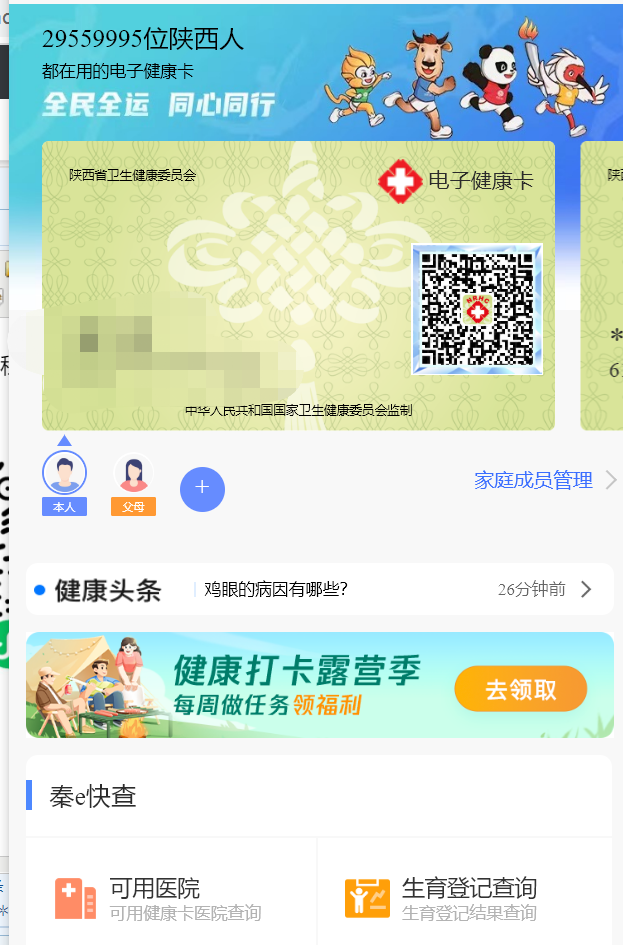623x945 pixels.
Task: Open 家庭成员管理 link
Action: coord(534,481)
